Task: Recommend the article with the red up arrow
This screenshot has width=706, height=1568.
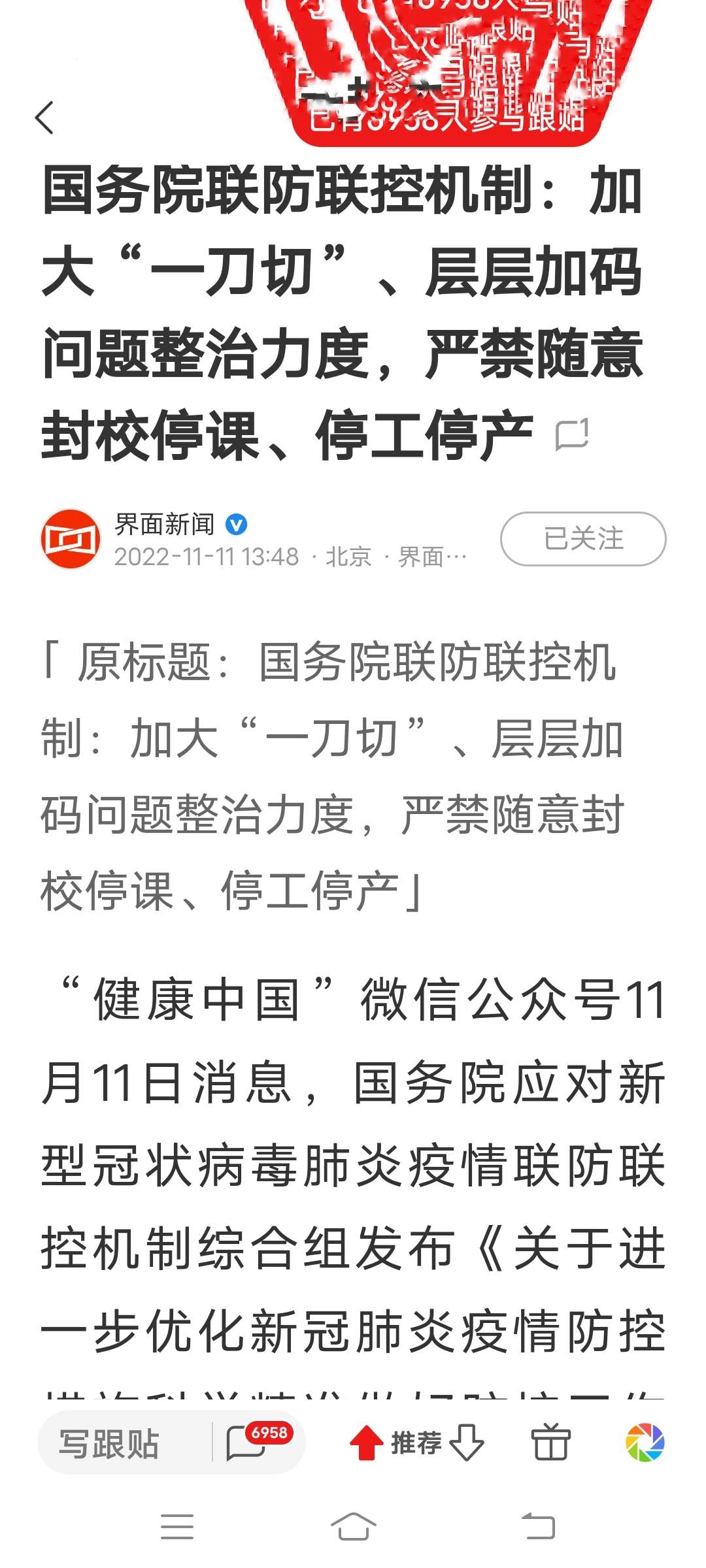Action: [x=367, y=1443]
